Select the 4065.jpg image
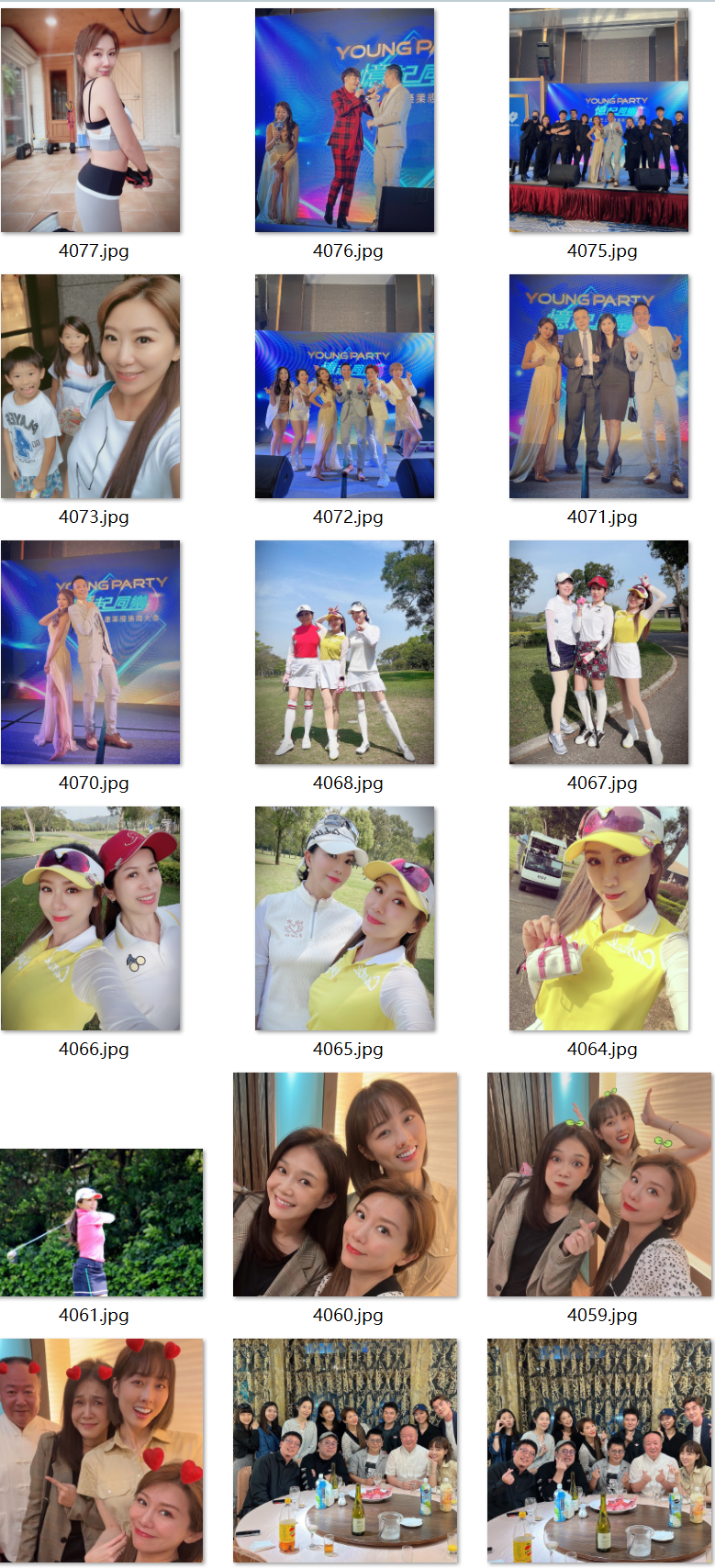This screenshot has height=1568, width=715. tap(344, 918)
